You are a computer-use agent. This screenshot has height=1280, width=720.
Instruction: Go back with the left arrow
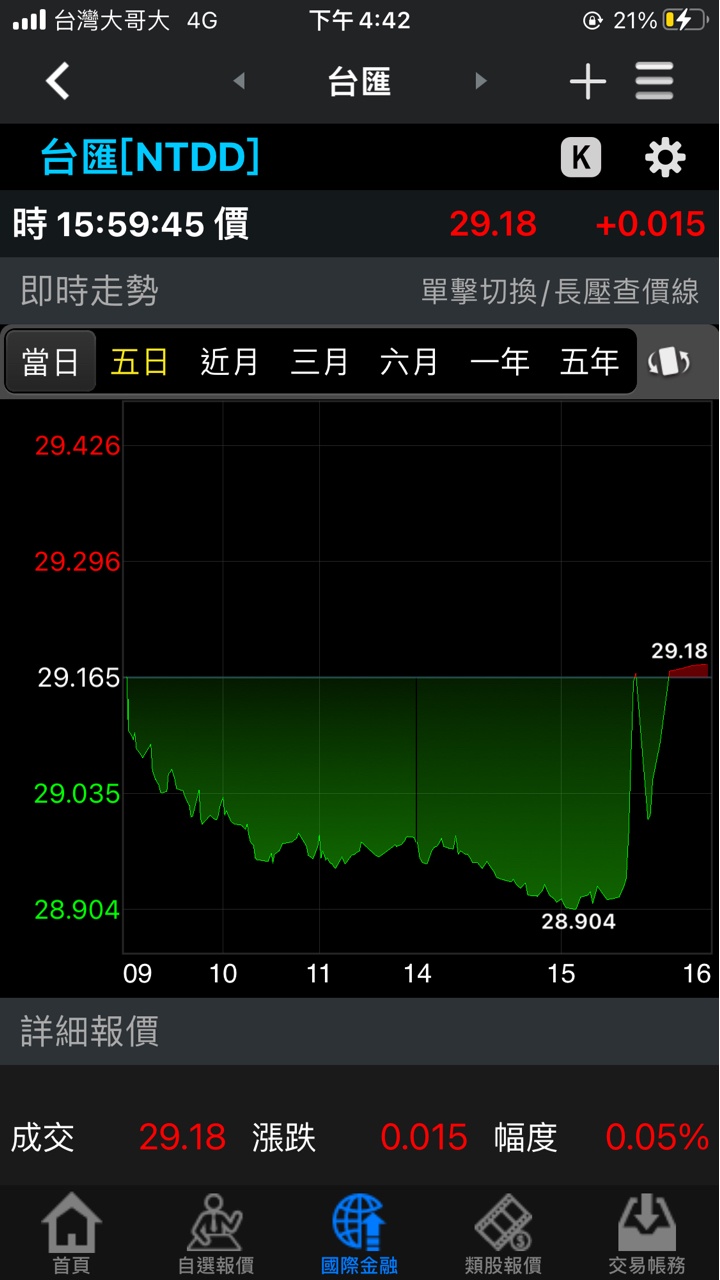[58, 81]
